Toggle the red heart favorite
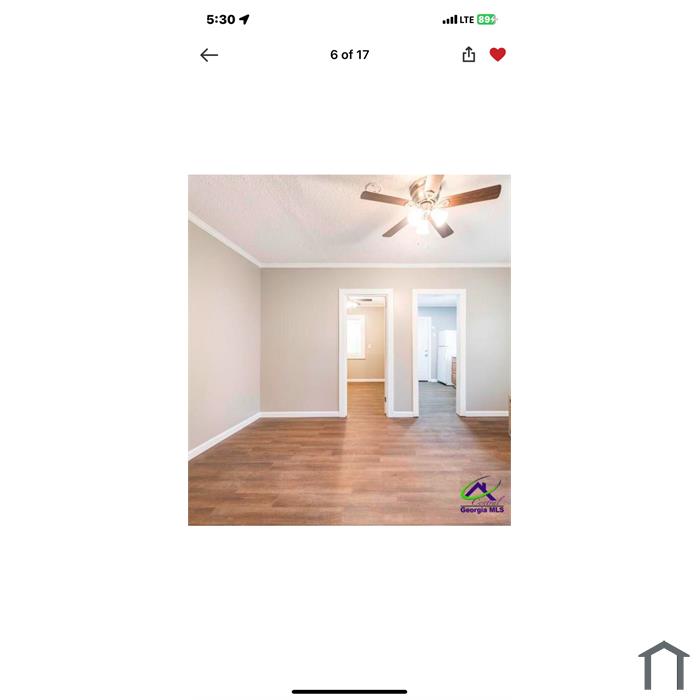The image size is (700, 700). click(498, 55)
